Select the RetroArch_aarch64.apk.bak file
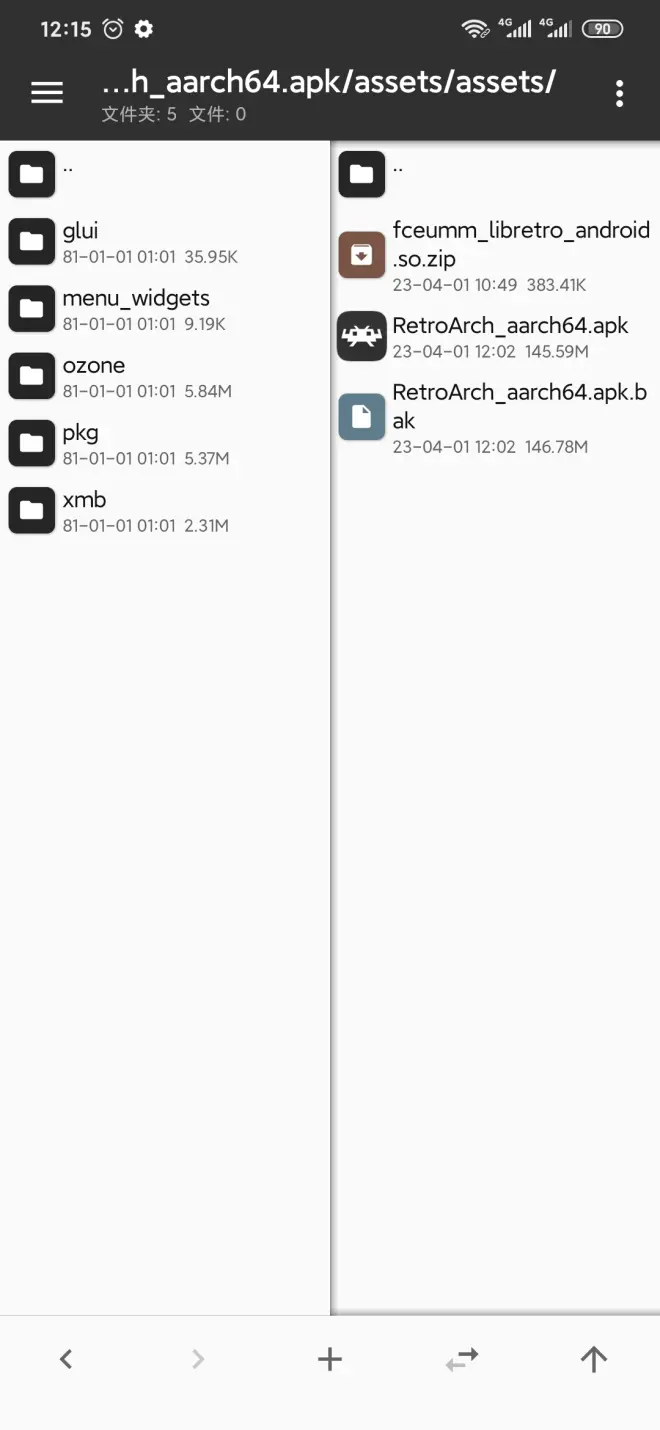This screenshot has height=1430, width=660. coord(495,417)
